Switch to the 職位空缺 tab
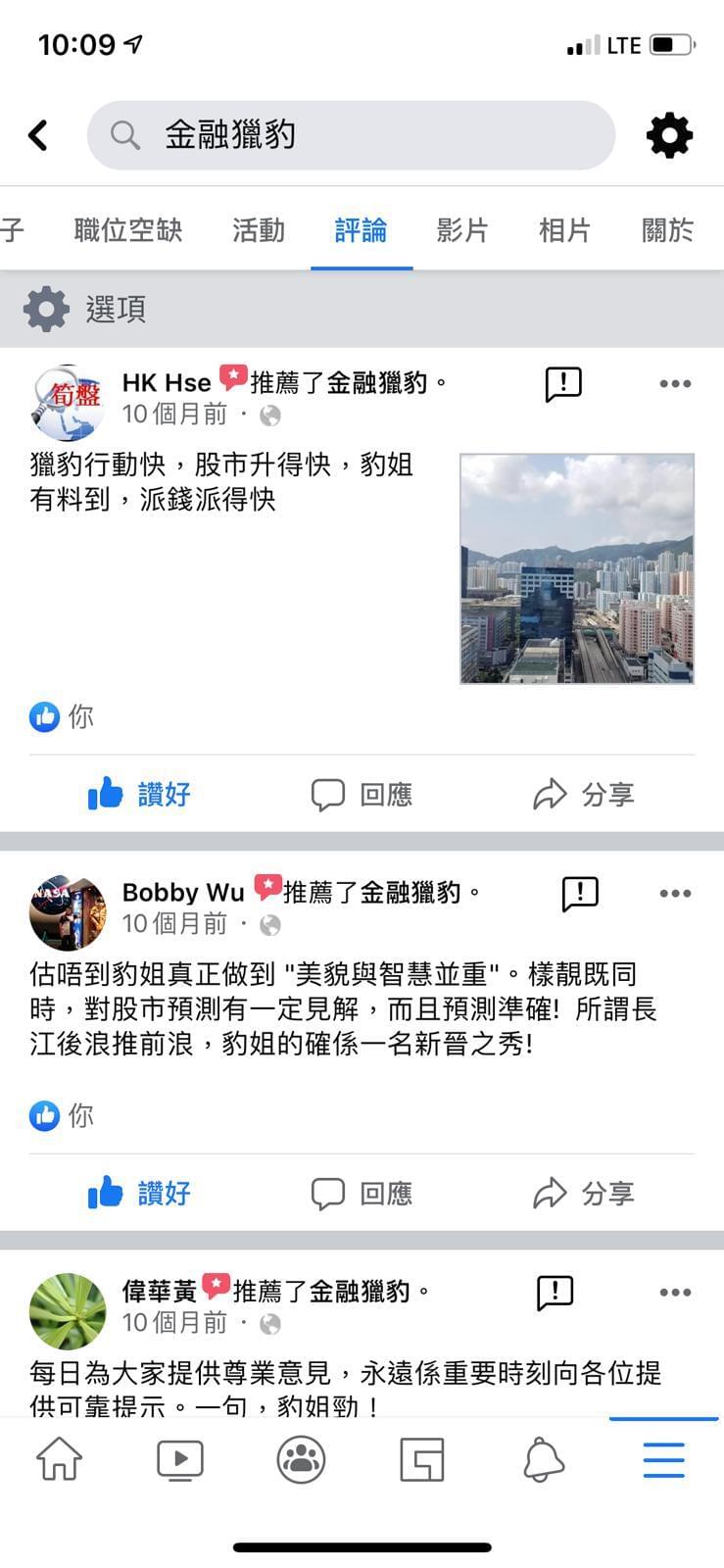 pos(128,230)
